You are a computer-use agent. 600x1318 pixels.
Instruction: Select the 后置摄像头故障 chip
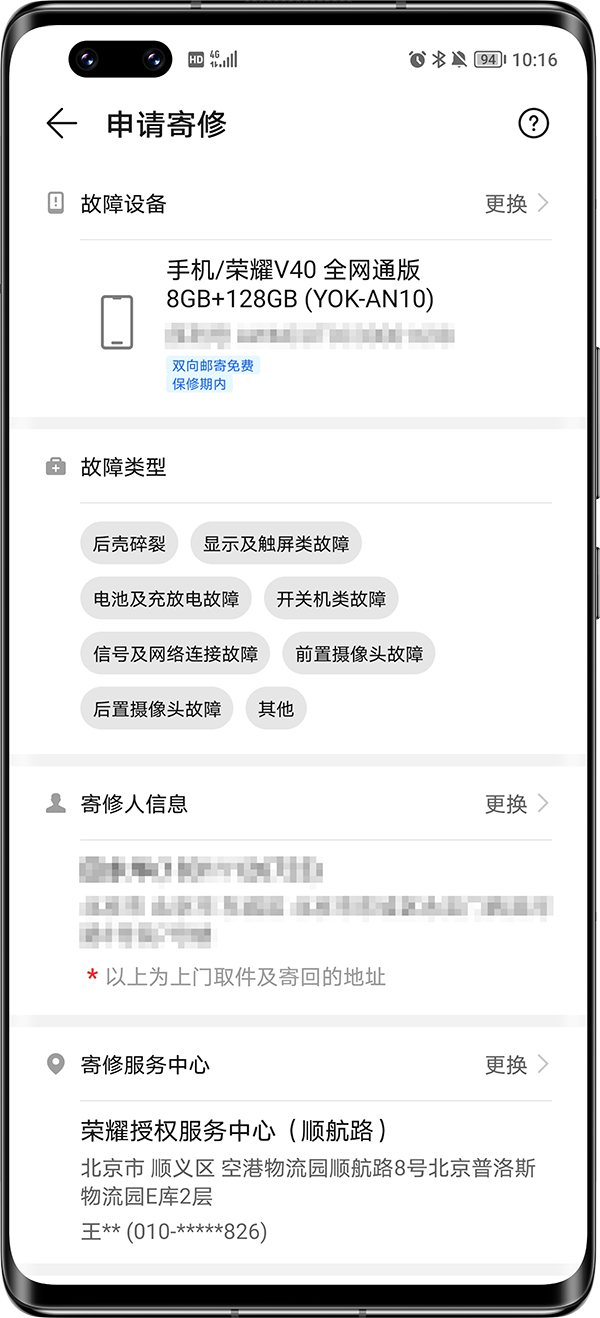click(x=157, y=709)
